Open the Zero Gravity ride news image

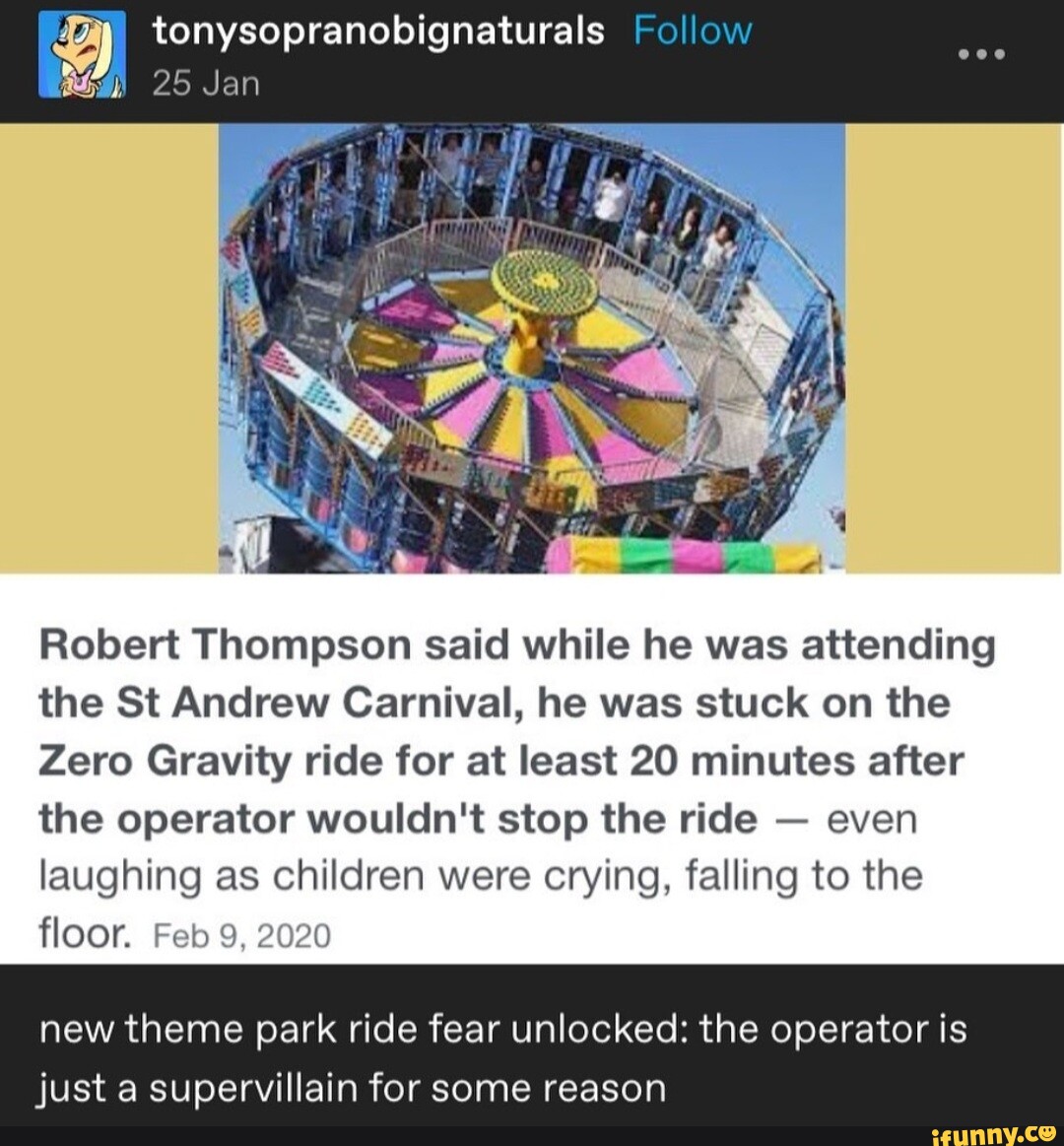pos(532,347)
